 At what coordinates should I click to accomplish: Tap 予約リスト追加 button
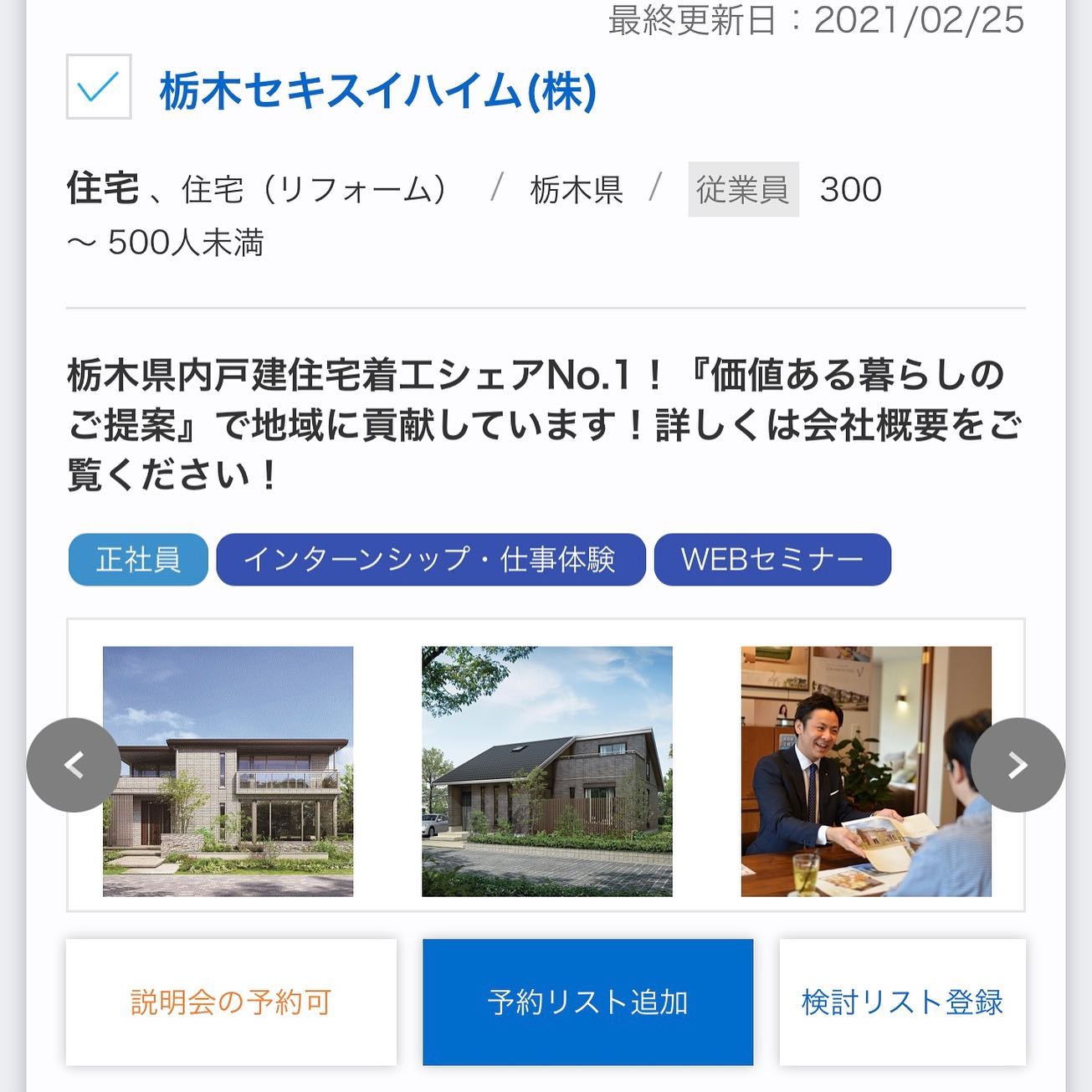tap(587, 1002)
